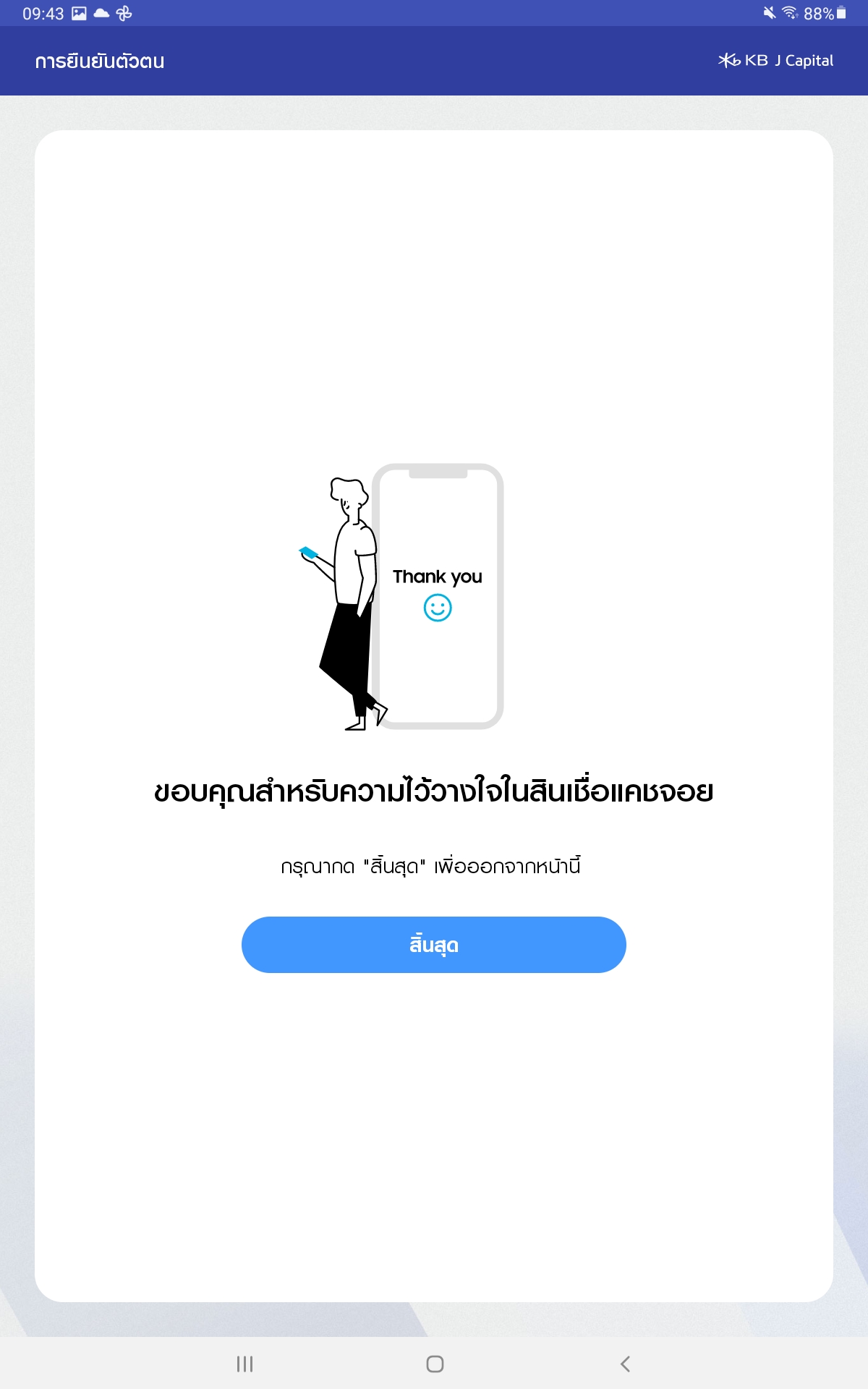The image size is (868, 1389).
Task: Tap the สิ้นสุด button to finish
Action: (433, 944)
